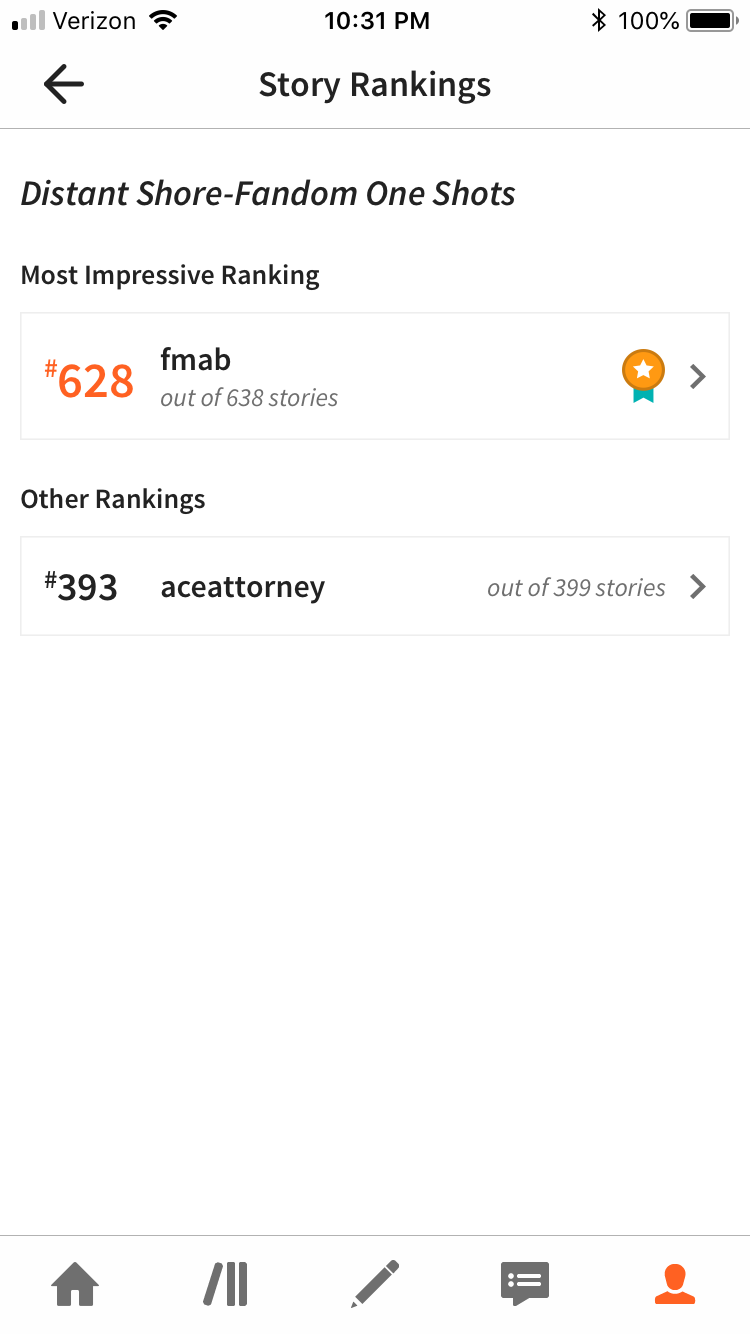
Task: Select the Profile tab
Action: [675, 1284]
